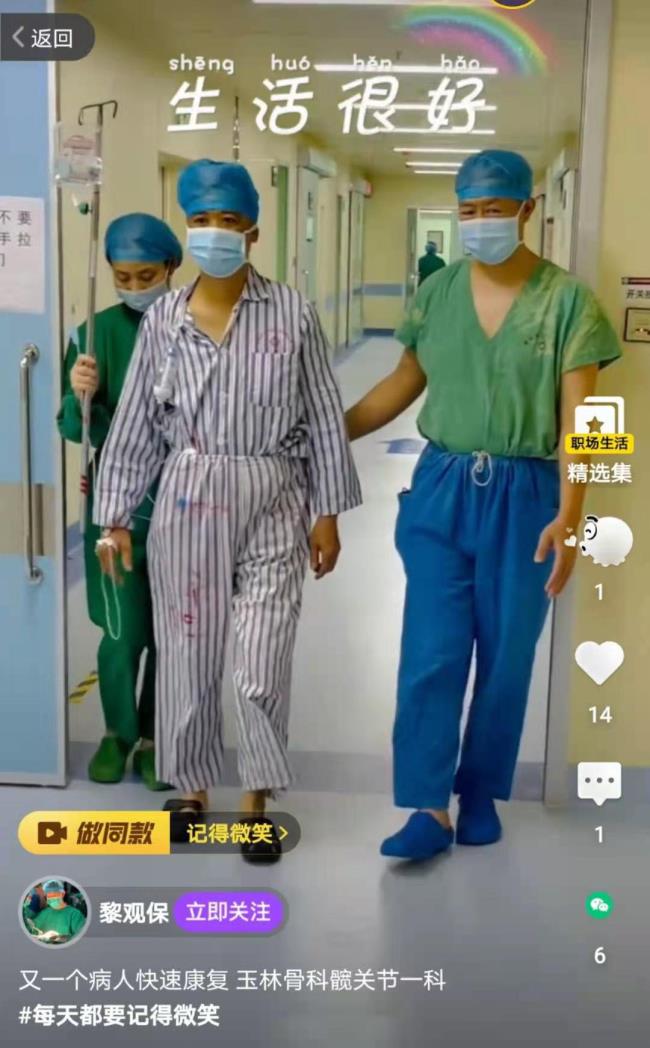This screenshot has width=650, height=1048.
Task: View 黎观保's profile avatar
Action: coord(54,912)
